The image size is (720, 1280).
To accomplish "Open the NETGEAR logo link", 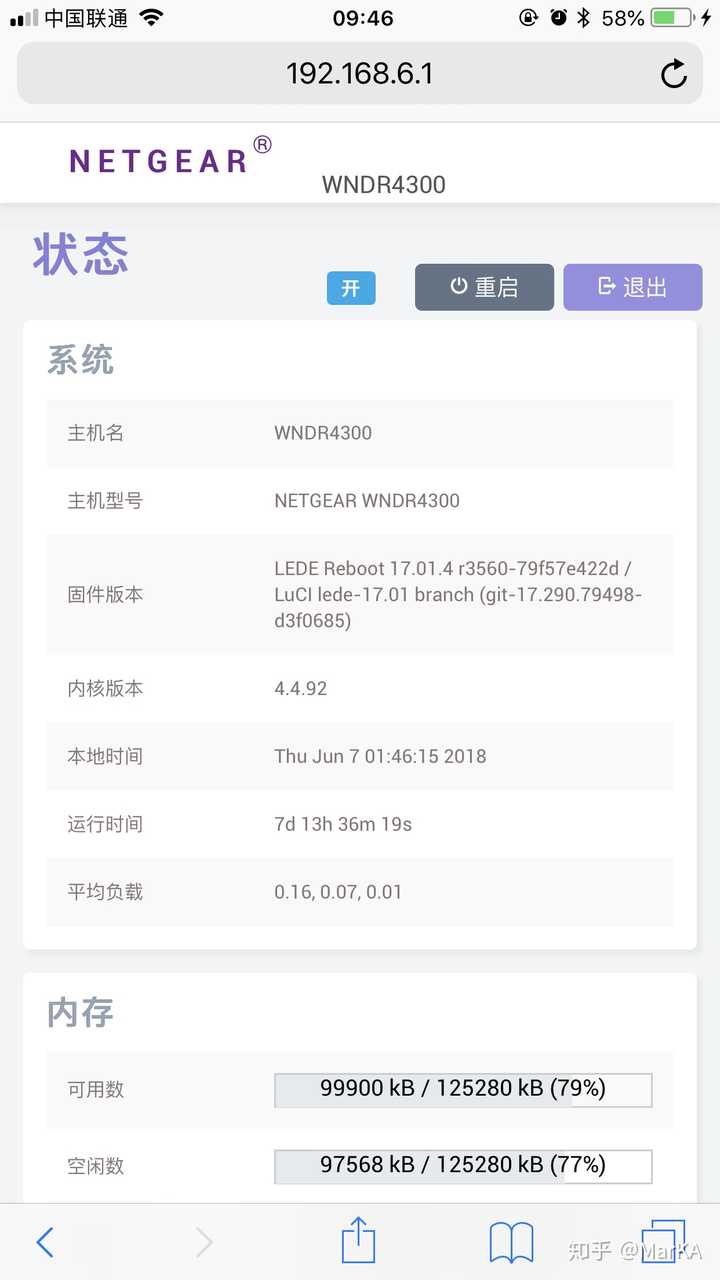I will (170, 157).
